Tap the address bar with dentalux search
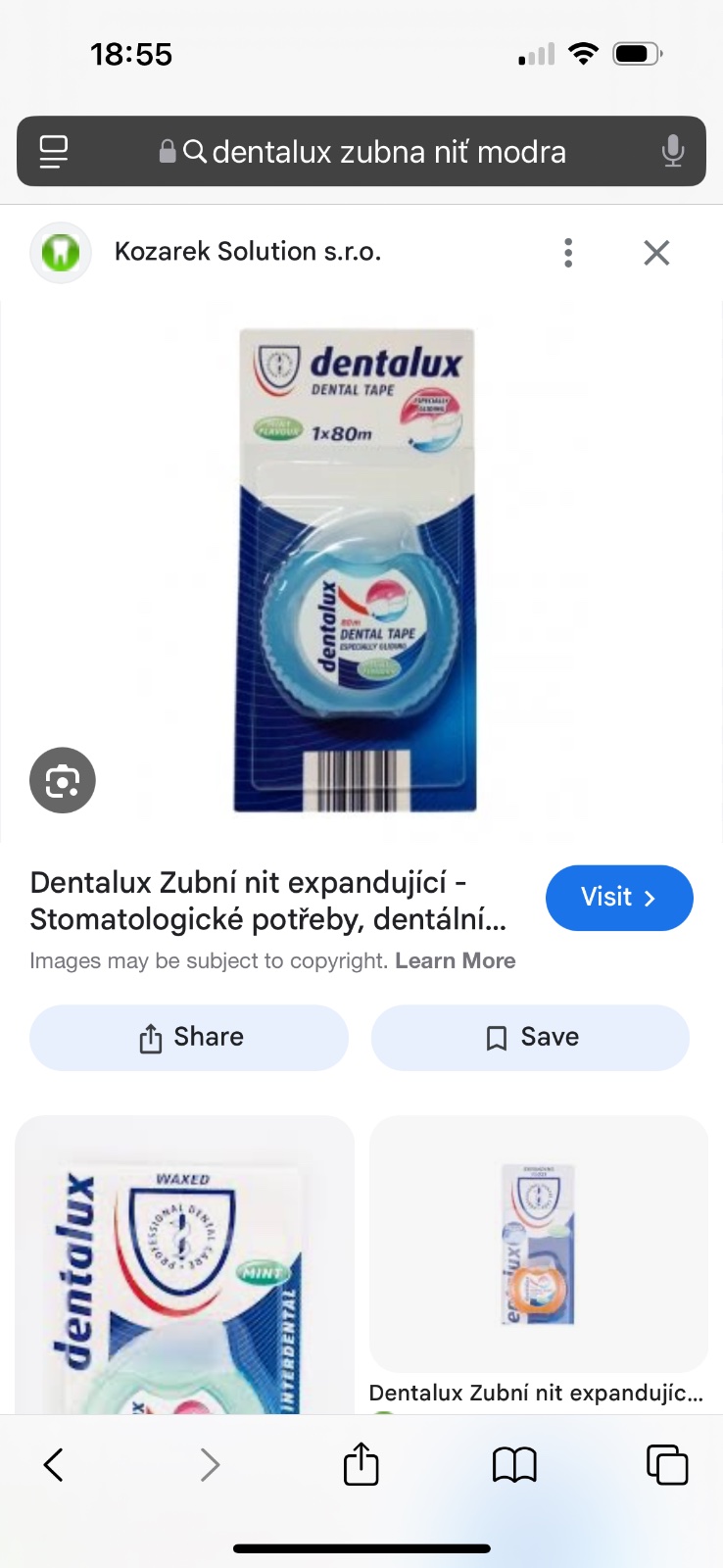 point(388,152)
